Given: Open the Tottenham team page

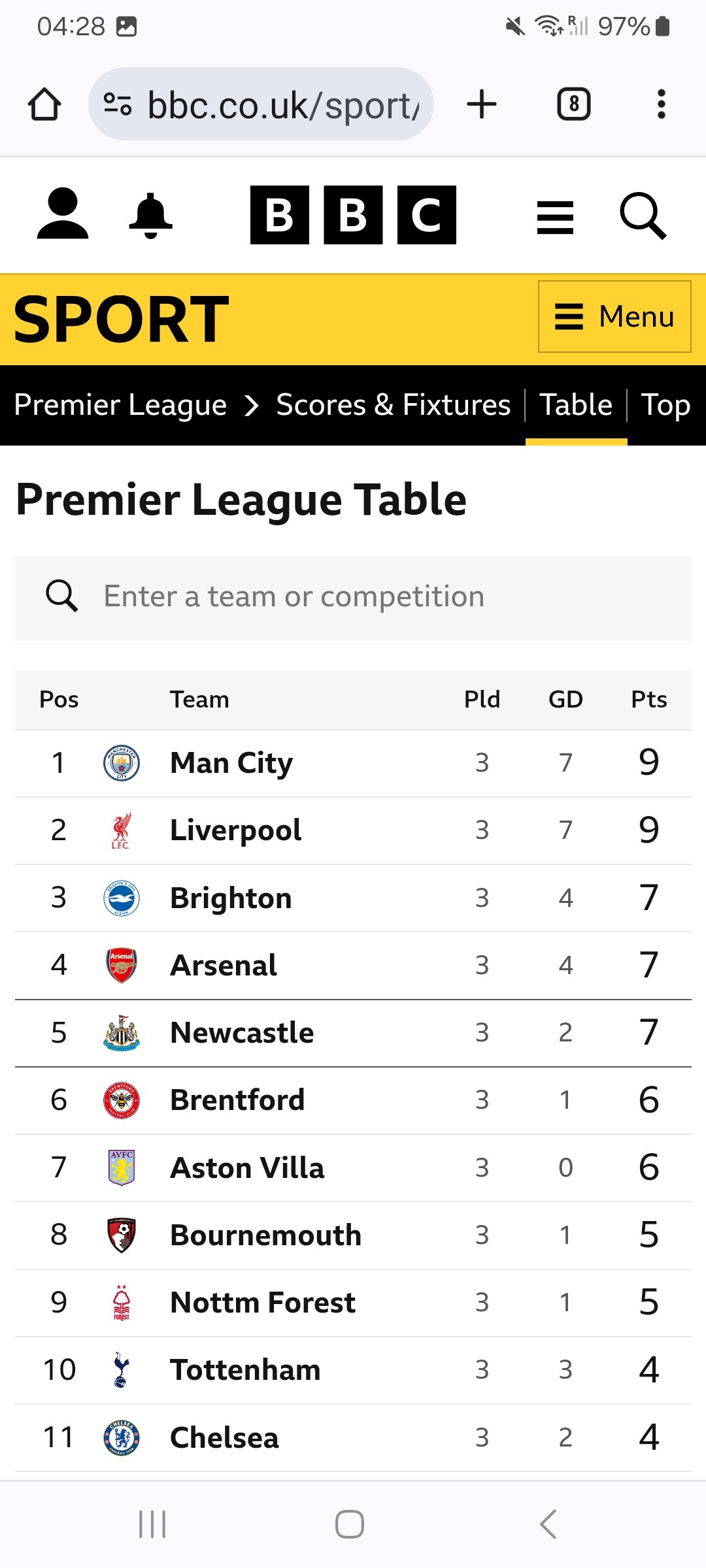Looking at the screenshot, I should [245, 1369].
